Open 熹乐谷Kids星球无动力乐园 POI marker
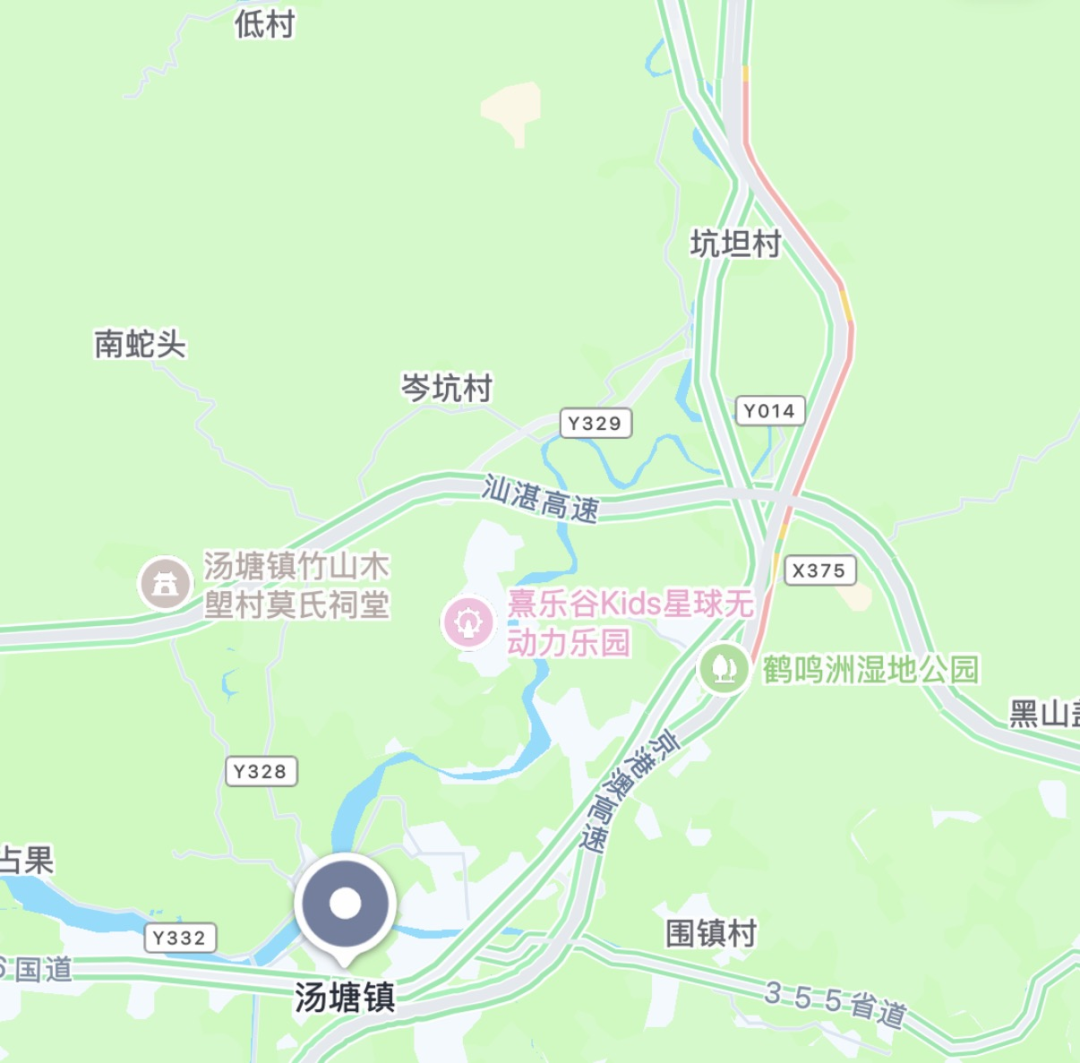Screen dimensions: 1080x1063 pyautogui.click(x=468, y=622)
